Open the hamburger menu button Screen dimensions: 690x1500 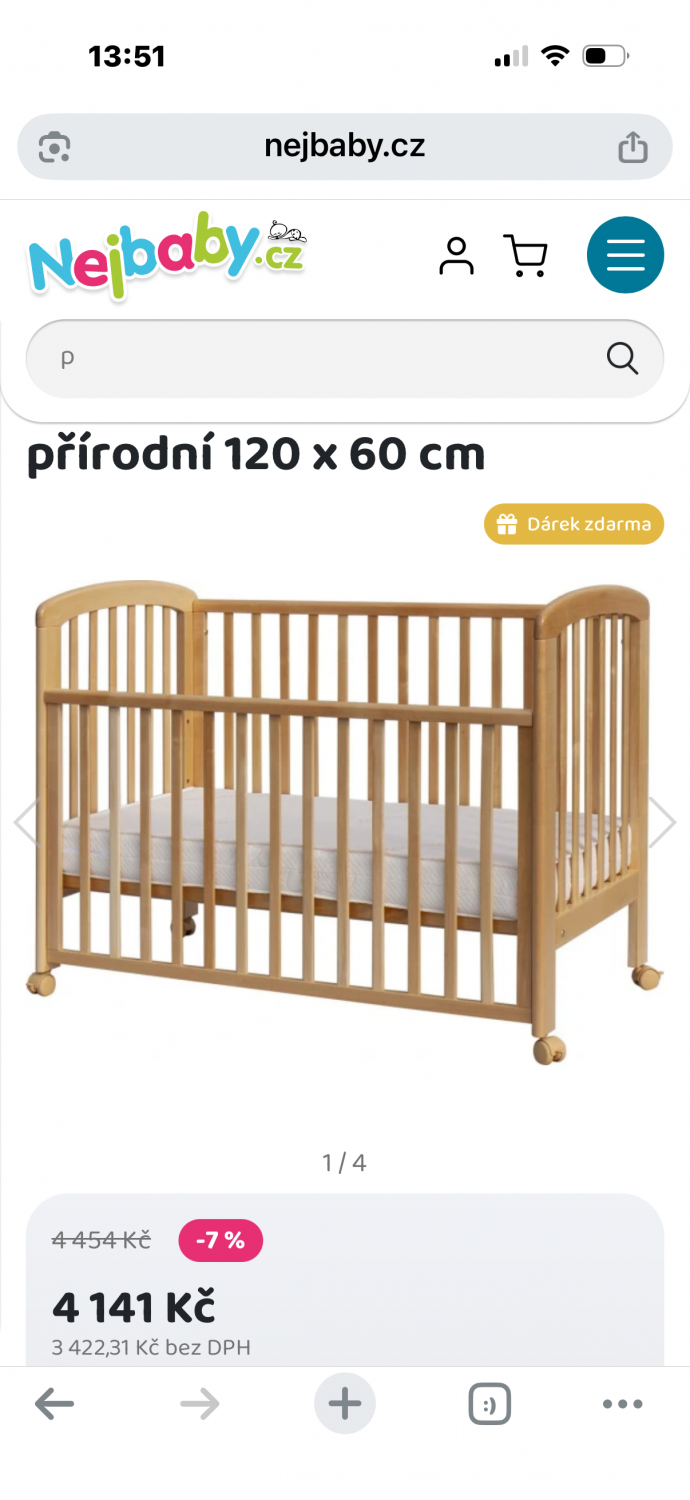pos(625,255)
